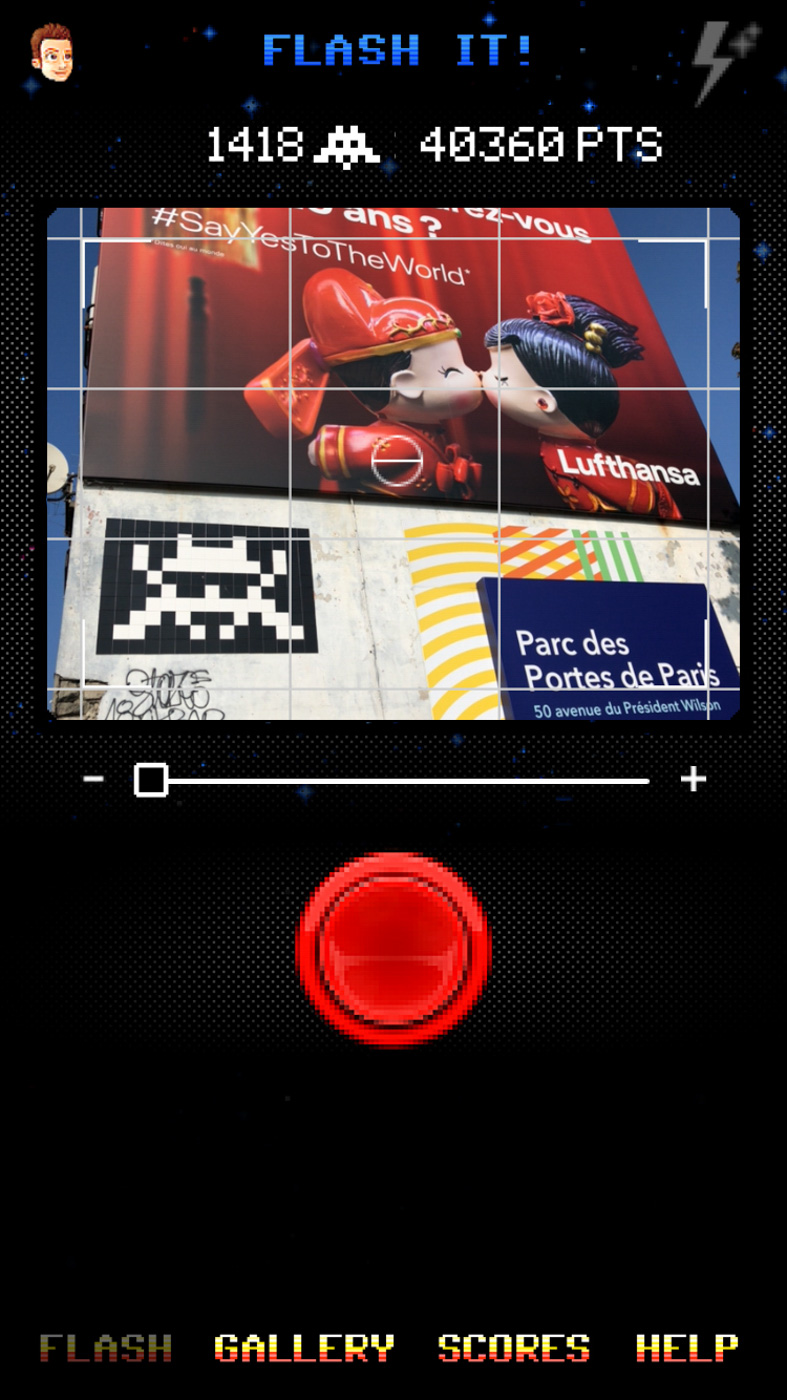Image resolution: width=787 pixels, height=1400 pixels.
Task: Zoom in with the plus button
Action: [x=694, y=779]
